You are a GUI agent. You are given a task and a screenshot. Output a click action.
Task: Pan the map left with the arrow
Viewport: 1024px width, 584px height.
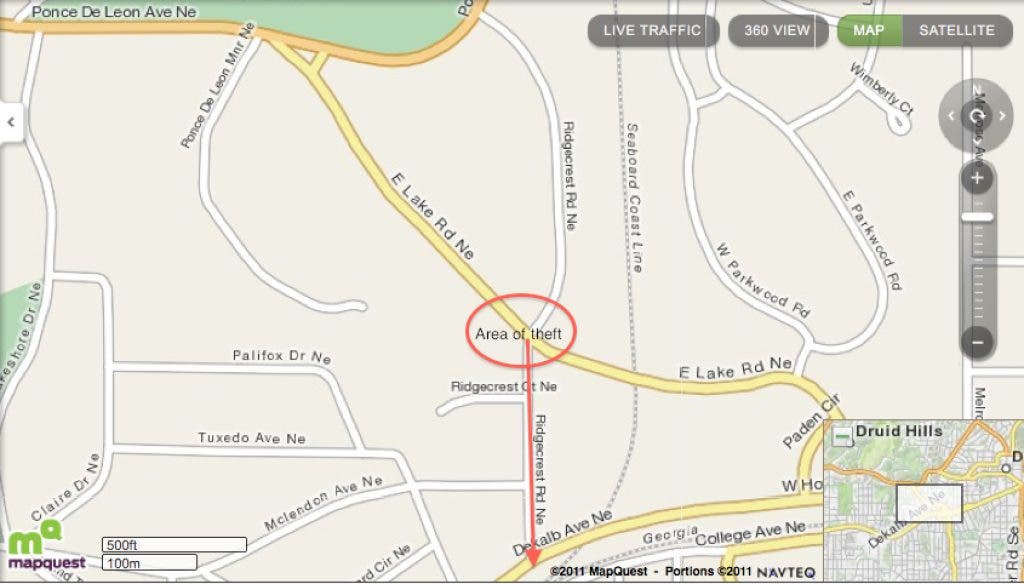click(952, 116)
